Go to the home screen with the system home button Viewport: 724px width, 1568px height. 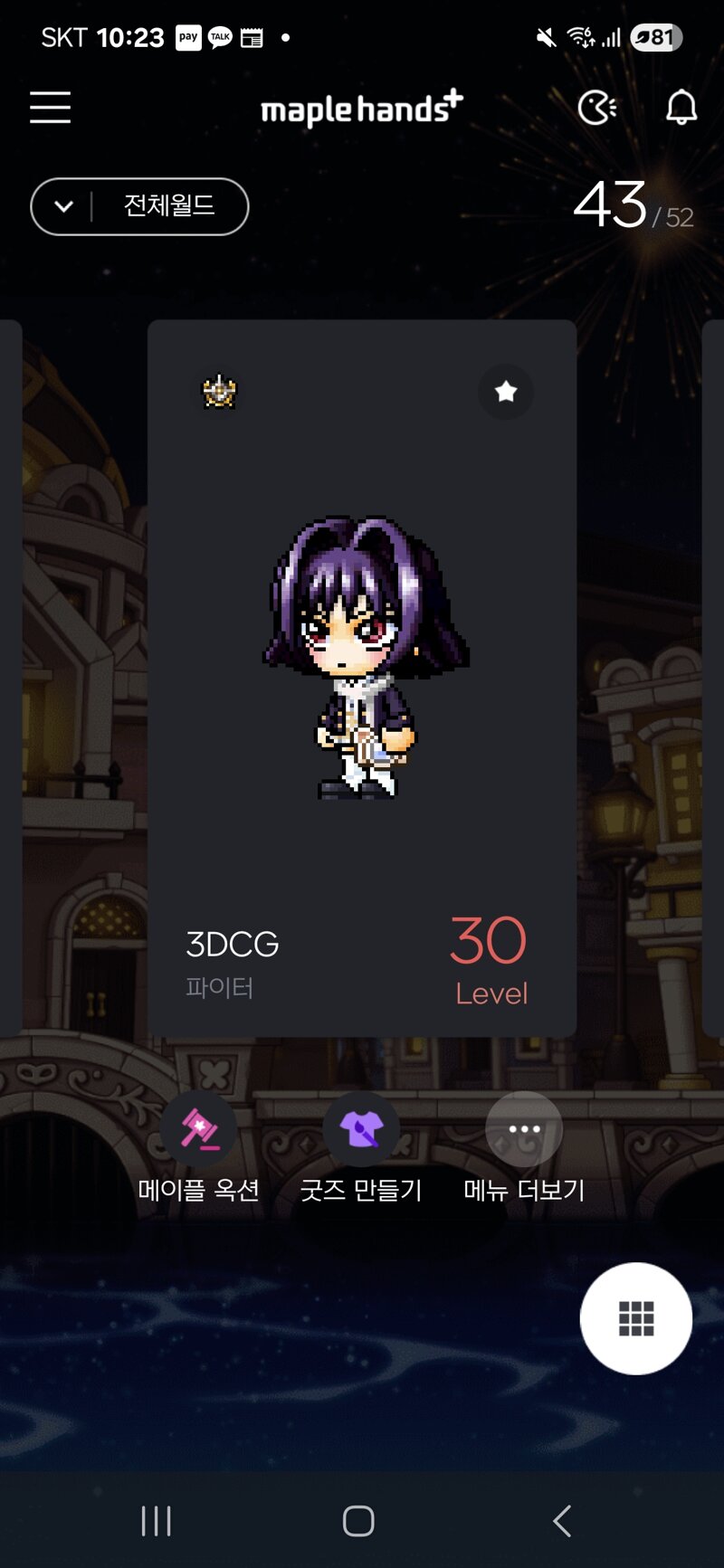(x=358, y=1521)
